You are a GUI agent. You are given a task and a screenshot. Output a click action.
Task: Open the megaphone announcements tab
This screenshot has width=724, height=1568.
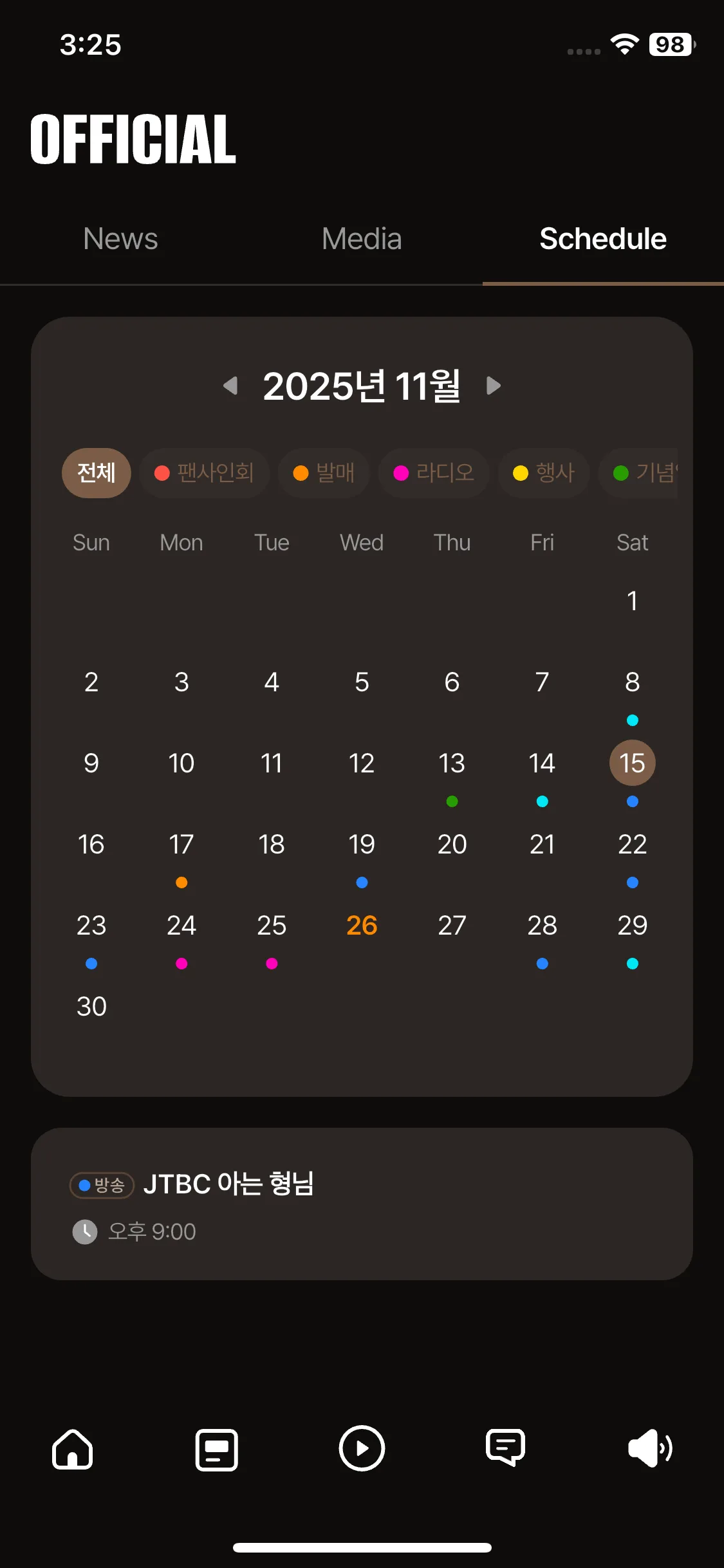650,1449
